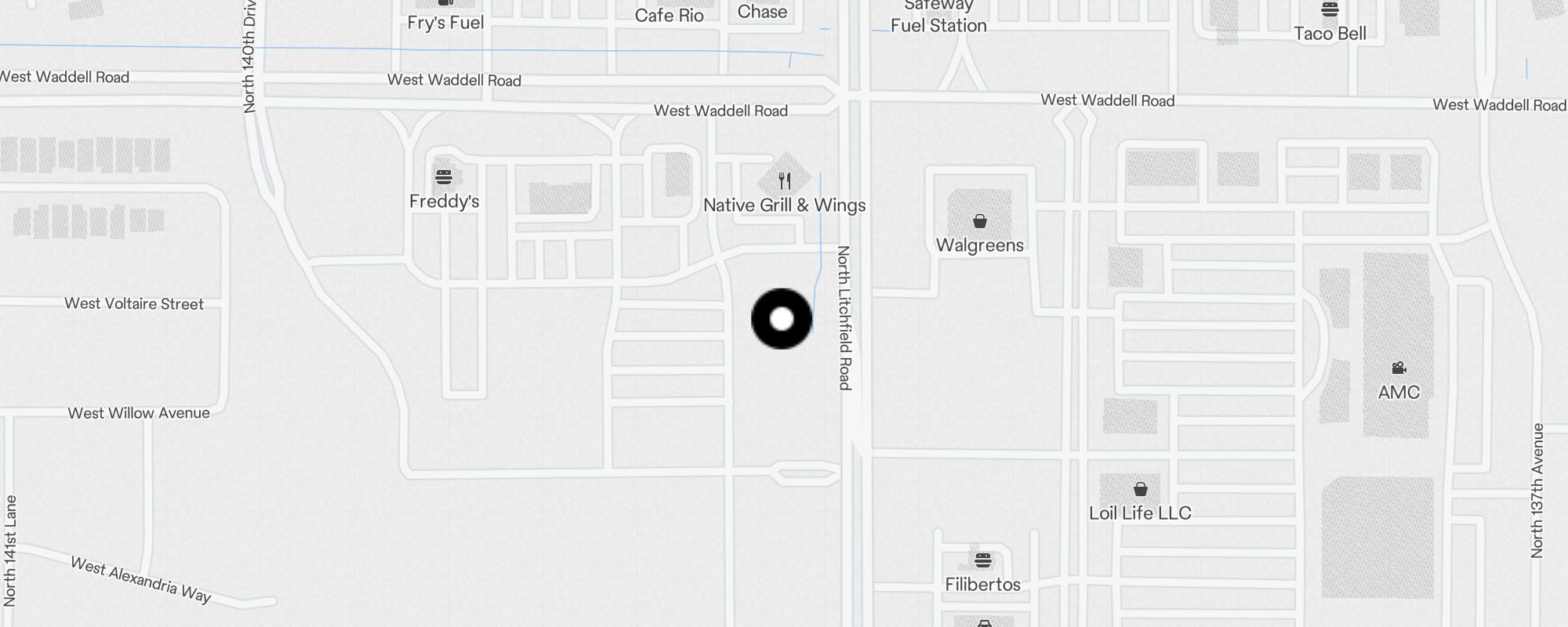Tap the black location pin
Screen dimensions: 1568x627
pos(782,319)
